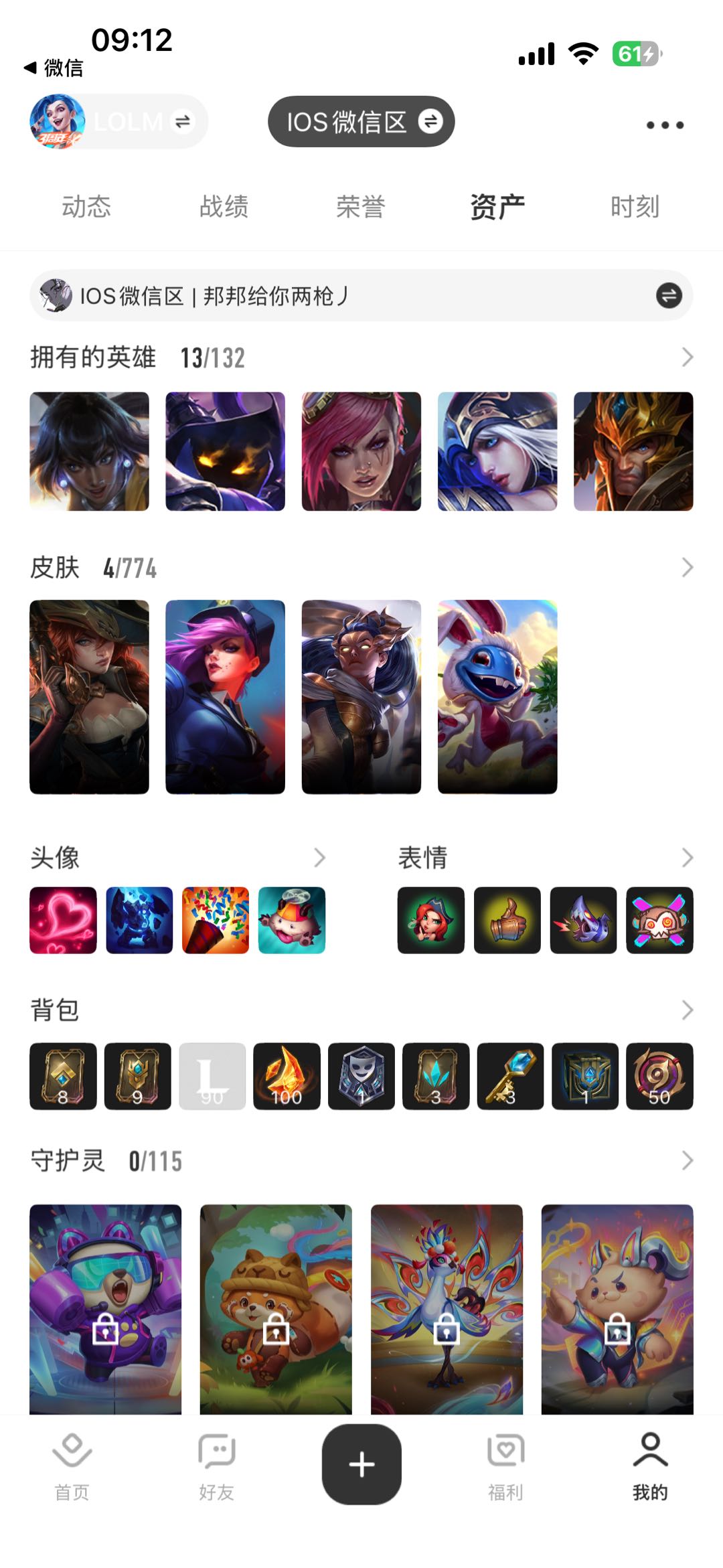Viewport: 723px width, 1568px height.
Task: Open the 头像 avatars section
Action: (x=319, y=858)
